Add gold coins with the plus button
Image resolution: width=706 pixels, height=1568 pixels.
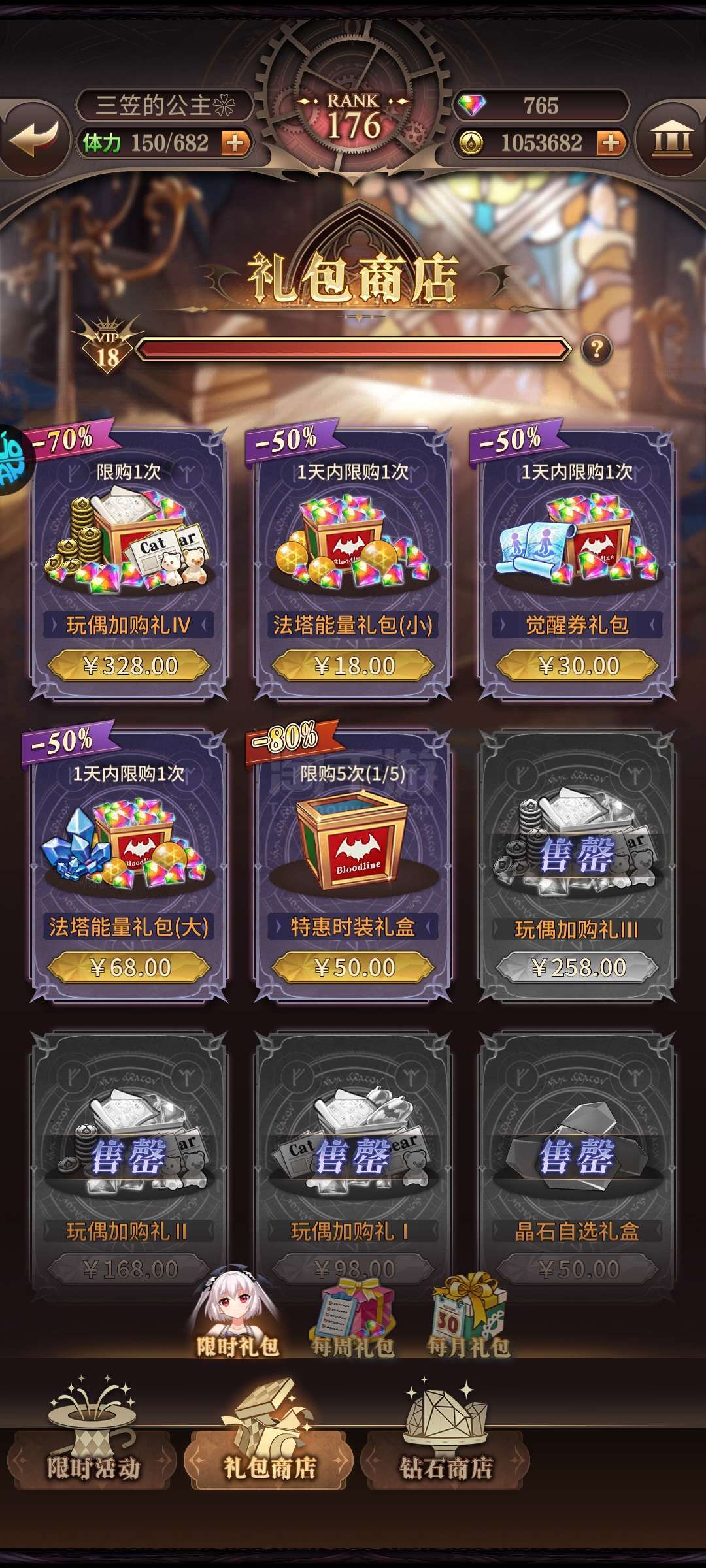click(610, 142)
